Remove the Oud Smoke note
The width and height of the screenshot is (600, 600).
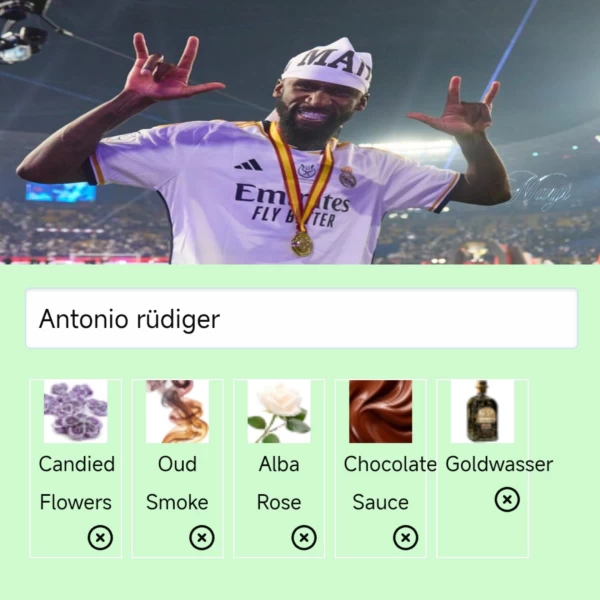point(202,538)
